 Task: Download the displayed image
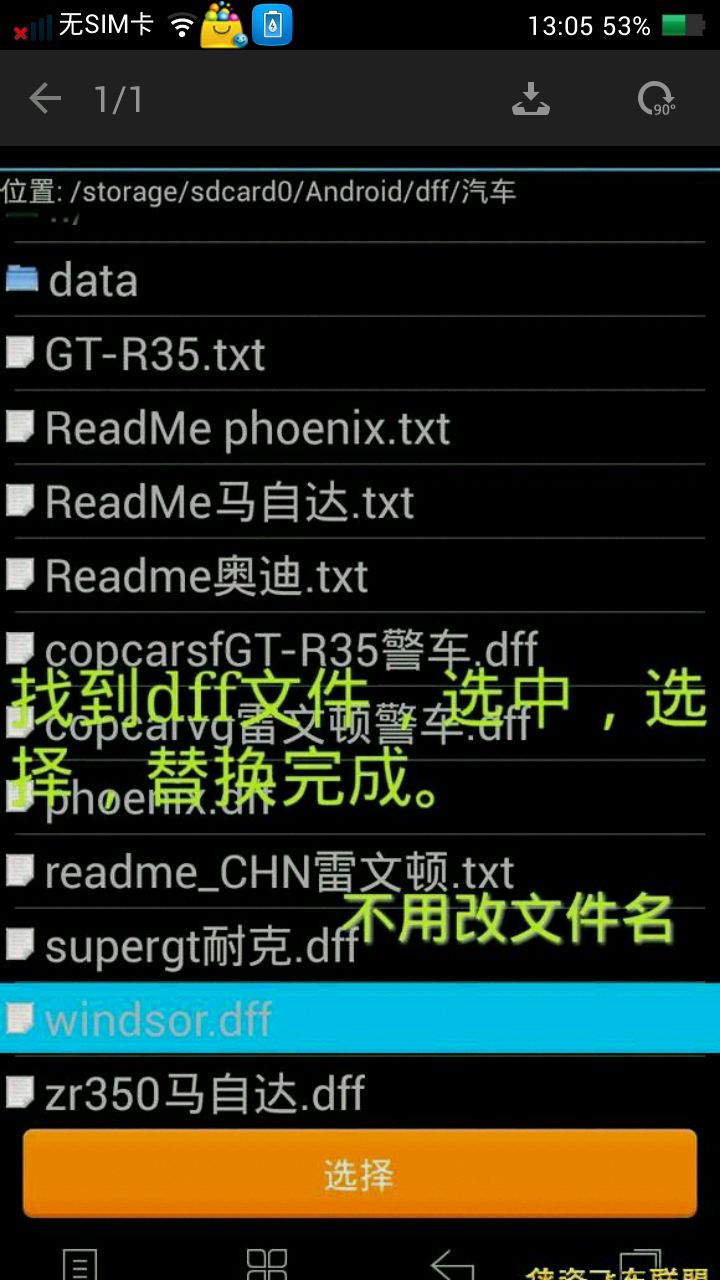point(531,99)
